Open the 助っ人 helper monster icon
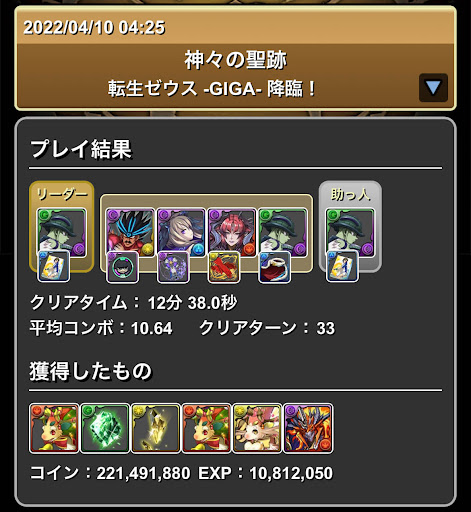The width and height of the screenshot is (471, 512). pyautogui.click(x=350, y=233)
